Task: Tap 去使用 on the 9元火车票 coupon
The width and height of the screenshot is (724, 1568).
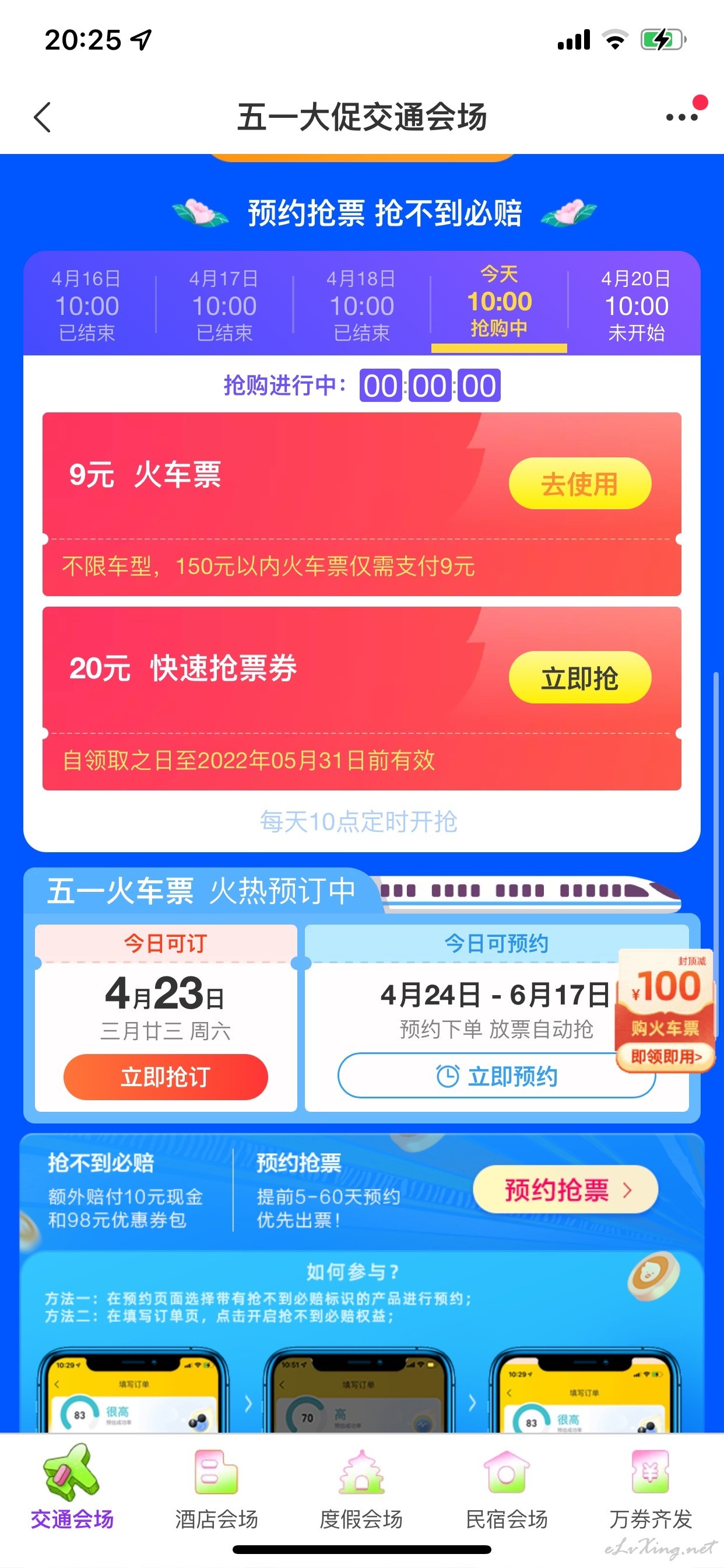Action: click(580, 484)
